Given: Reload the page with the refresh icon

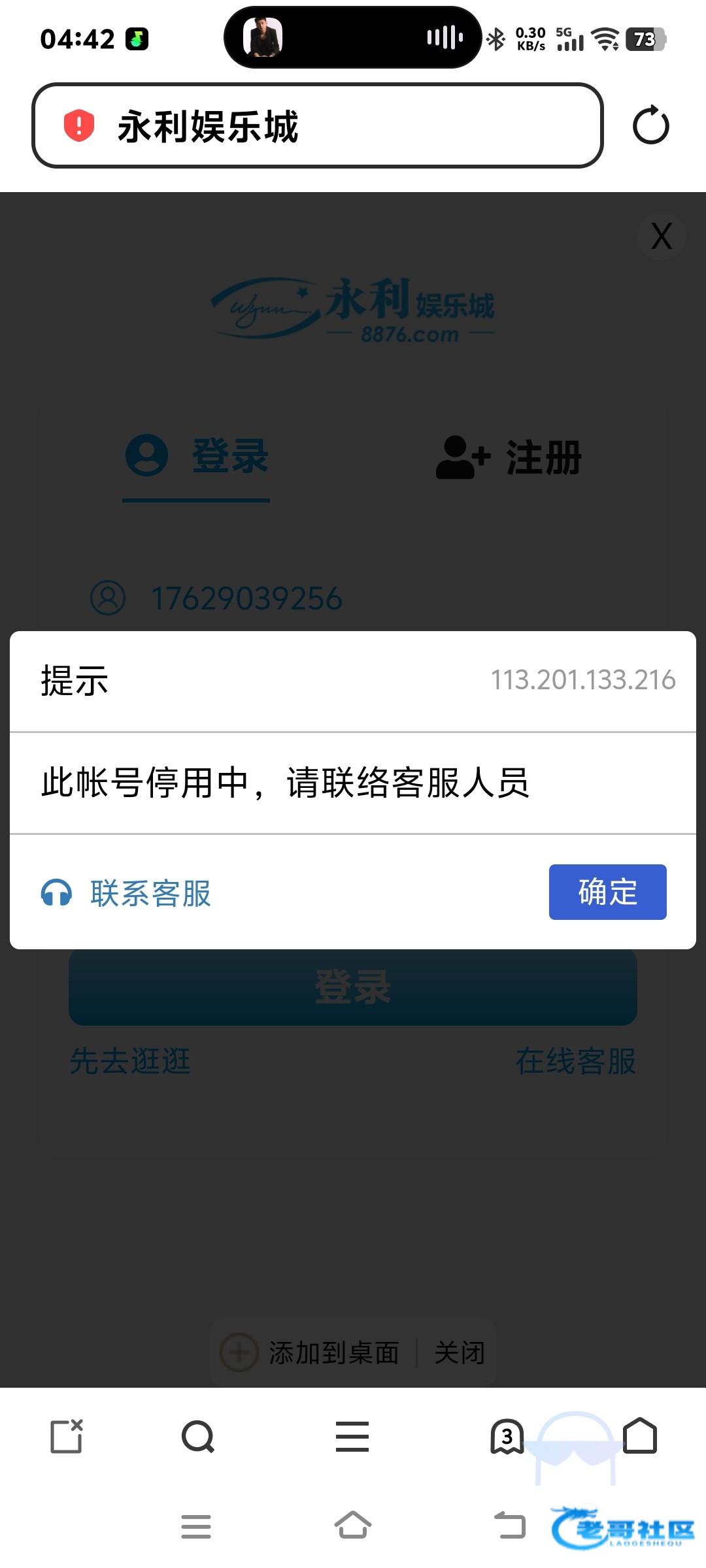Looking at the screenshot, I should [650, 125].
